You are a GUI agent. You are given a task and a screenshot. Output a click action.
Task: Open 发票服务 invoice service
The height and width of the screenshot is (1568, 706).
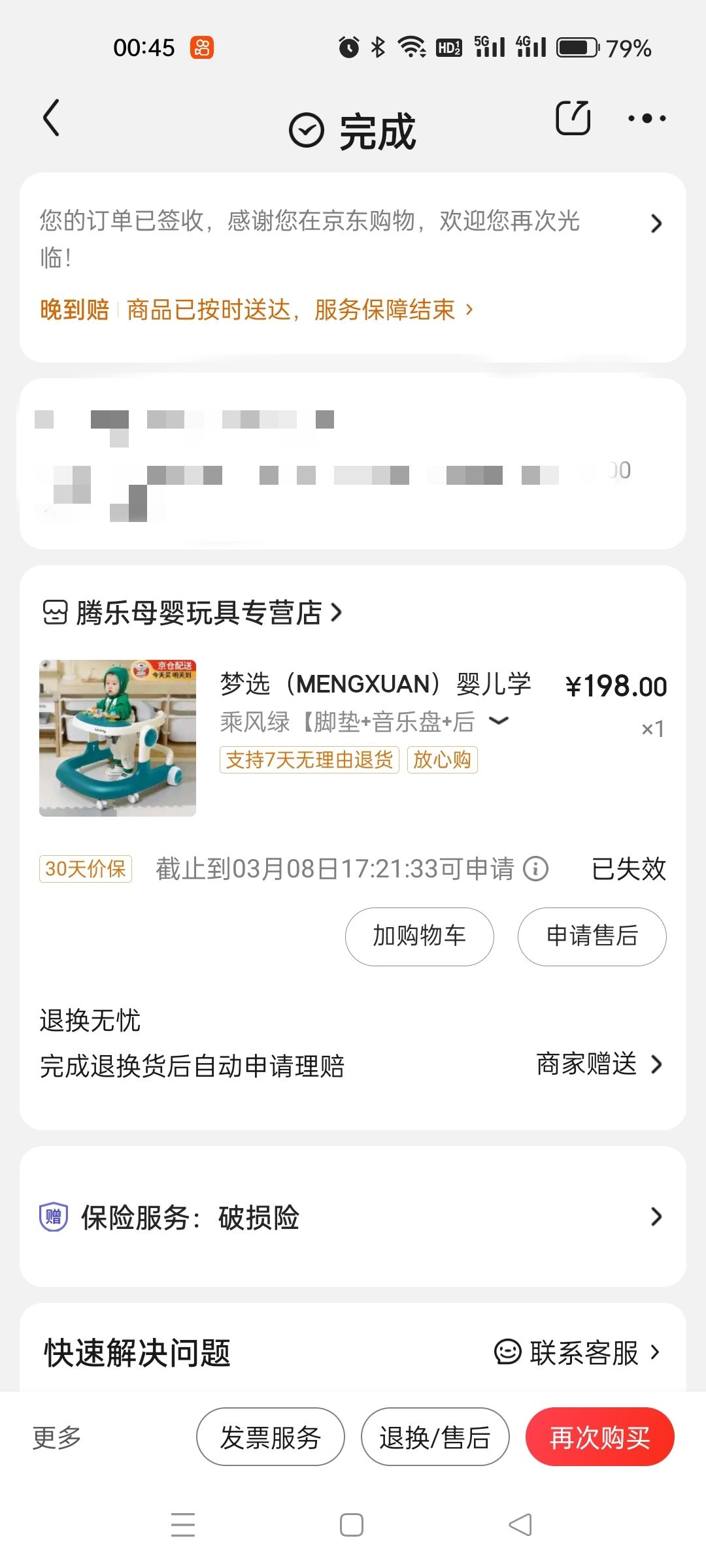coord(270,1437)
